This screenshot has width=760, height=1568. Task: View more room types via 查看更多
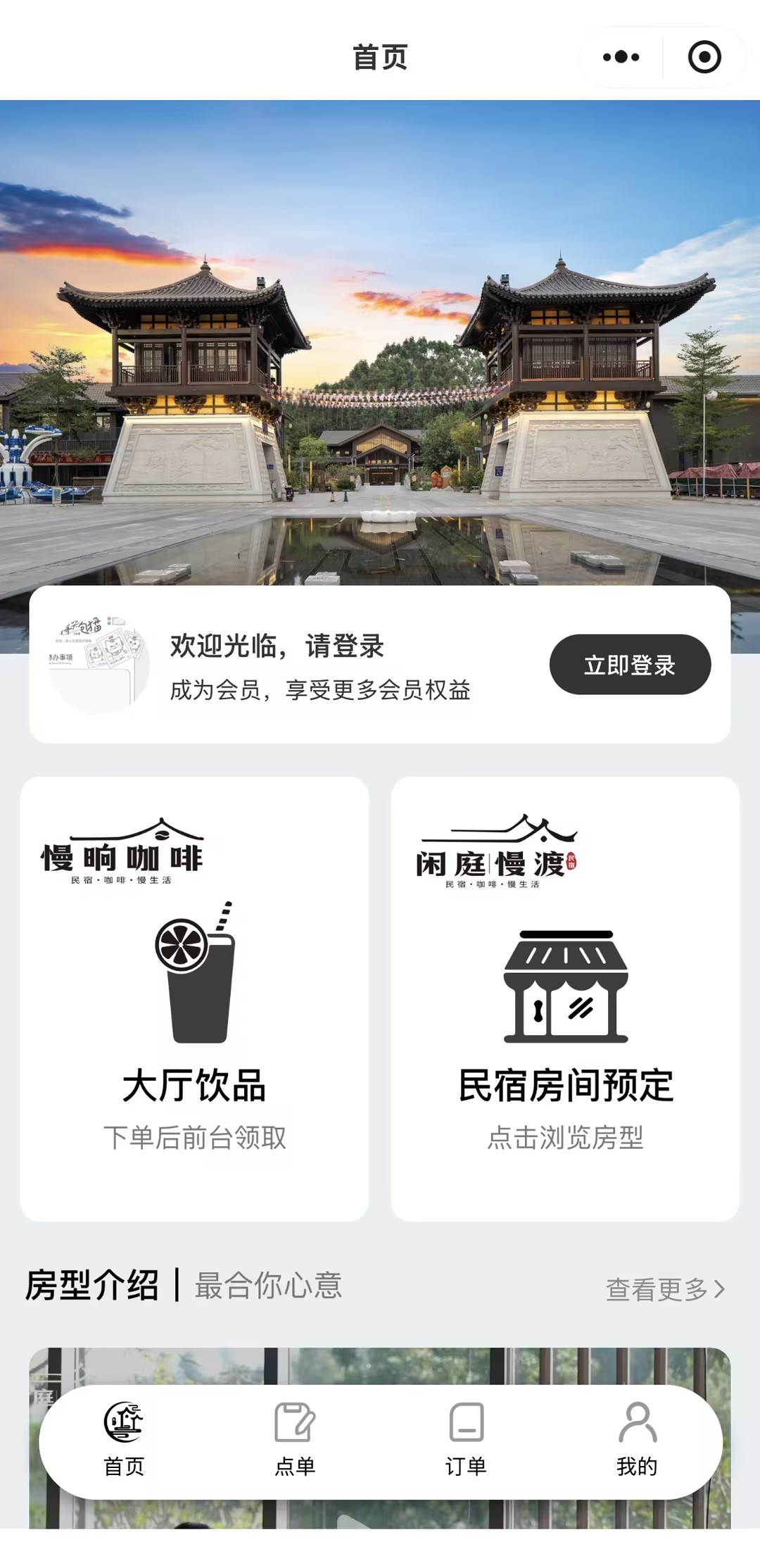(665, 1289)
